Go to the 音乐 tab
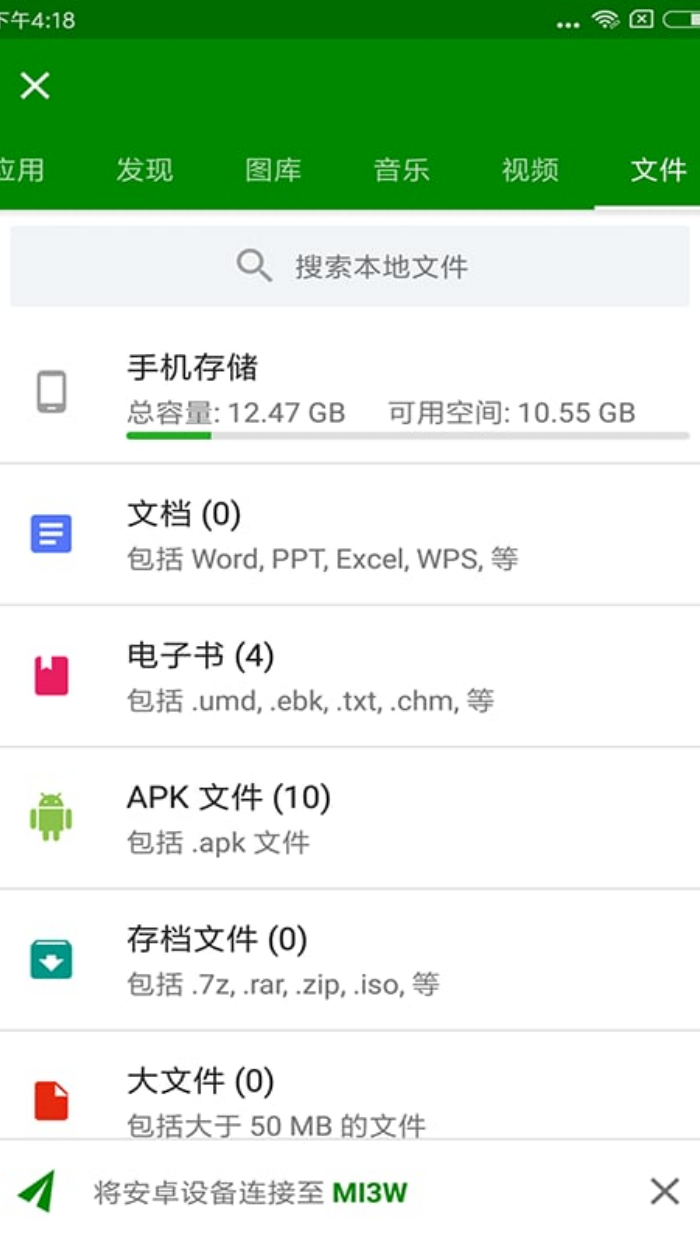This screenshot has height=1243, width=700. pyautogui.click(x=401, y=170)
